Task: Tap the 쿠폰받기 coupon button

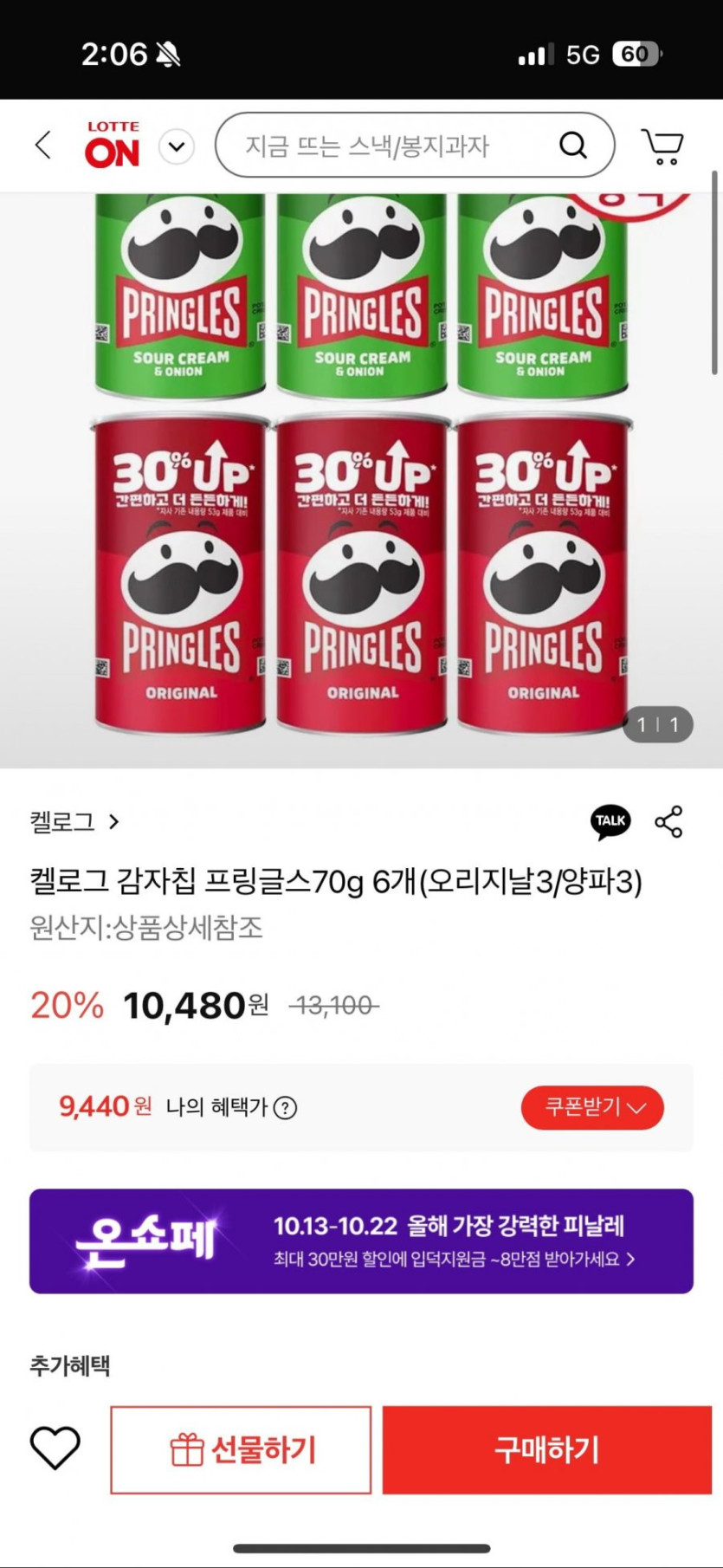Action: point(592,1107)
